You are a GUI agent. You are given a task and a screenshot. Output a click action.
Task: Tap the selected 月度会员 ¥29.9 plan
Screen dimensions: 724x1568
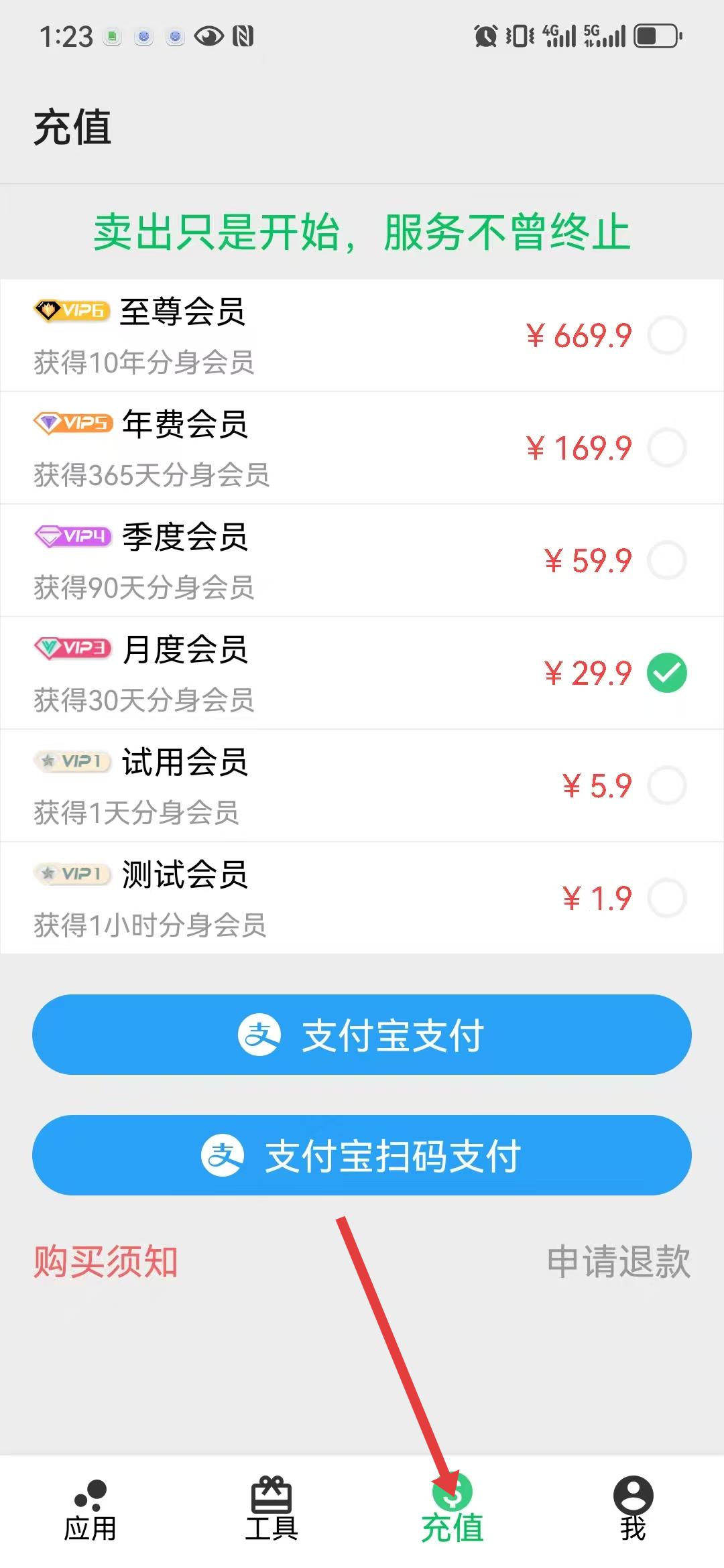pyautogui.click(x=362, y=673)
